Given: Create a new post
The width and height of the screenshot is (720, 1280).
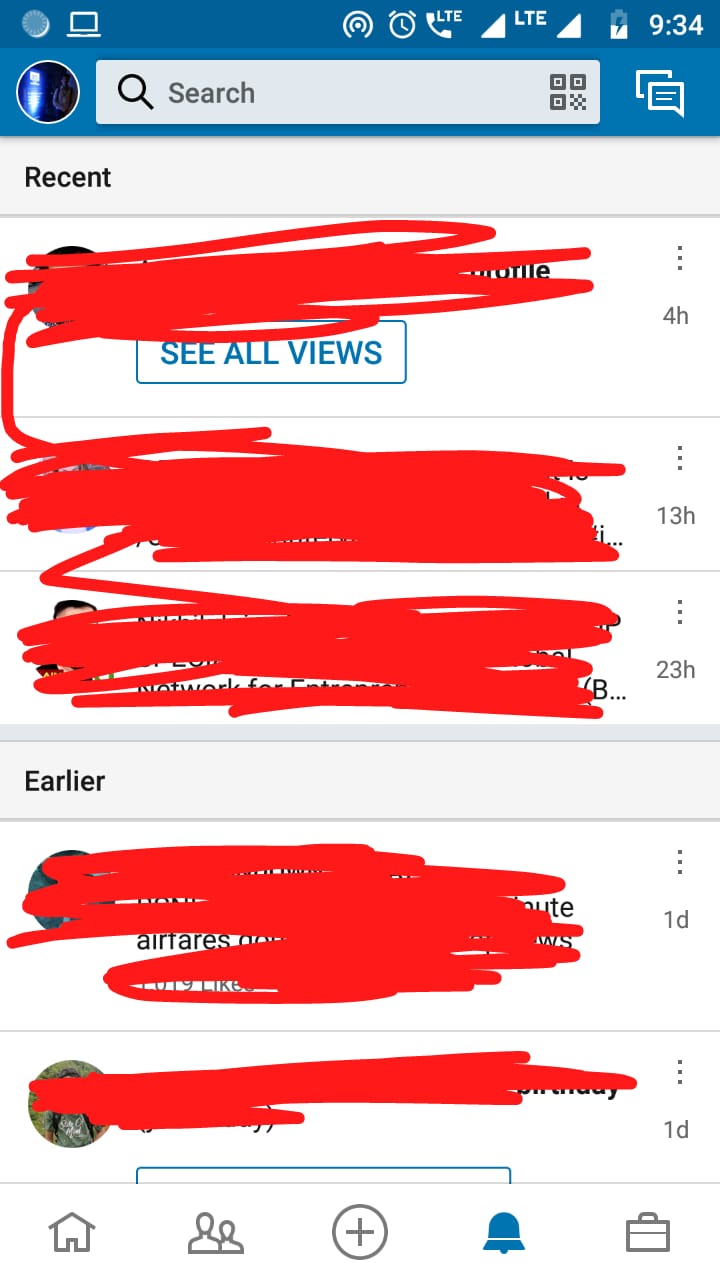Looking at the screenshot, I should (360, 1231).
